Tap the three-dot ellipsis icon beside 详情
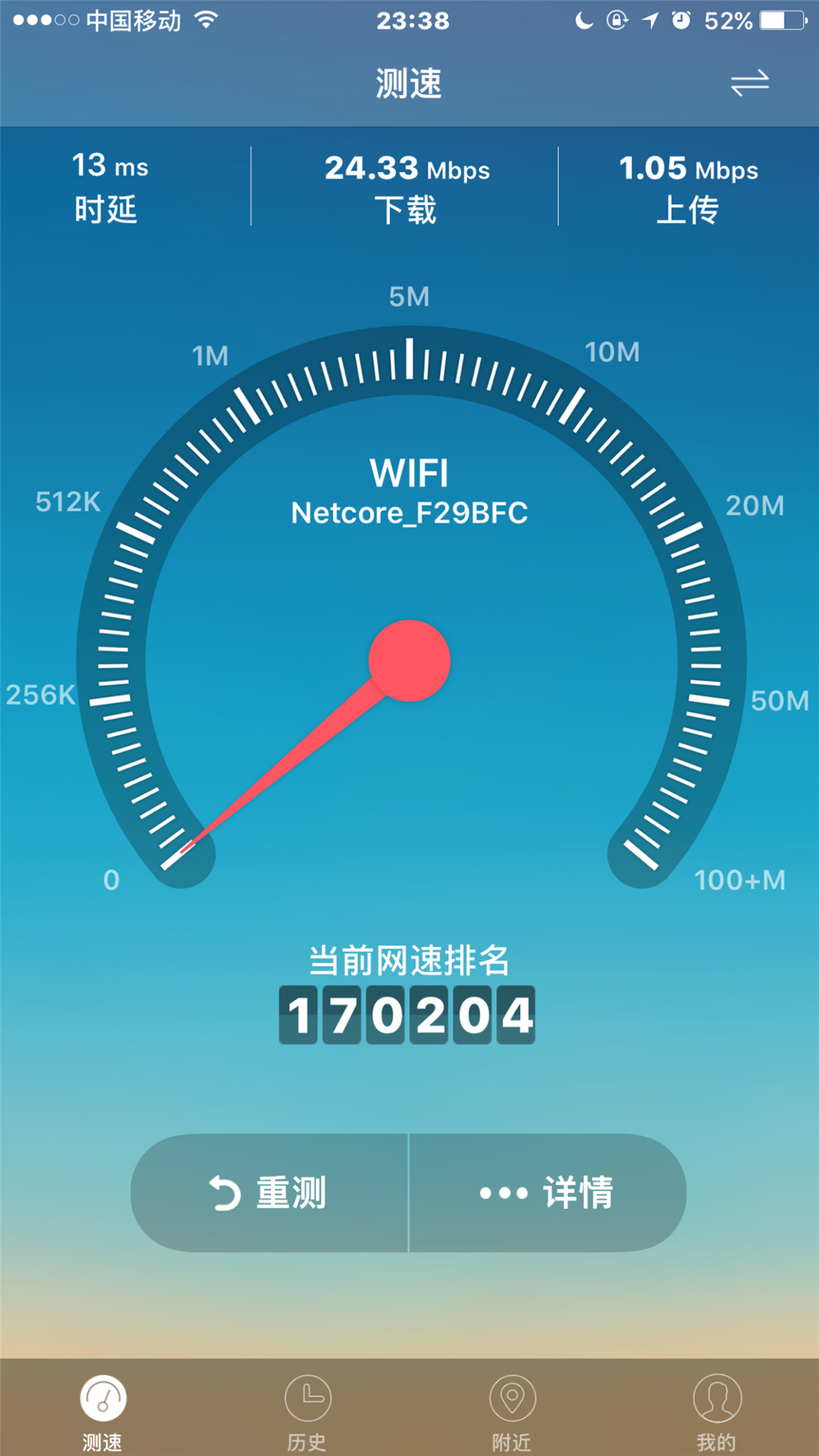Image resolution: width=819 pixels, height=1456 pixels. 502,1194
